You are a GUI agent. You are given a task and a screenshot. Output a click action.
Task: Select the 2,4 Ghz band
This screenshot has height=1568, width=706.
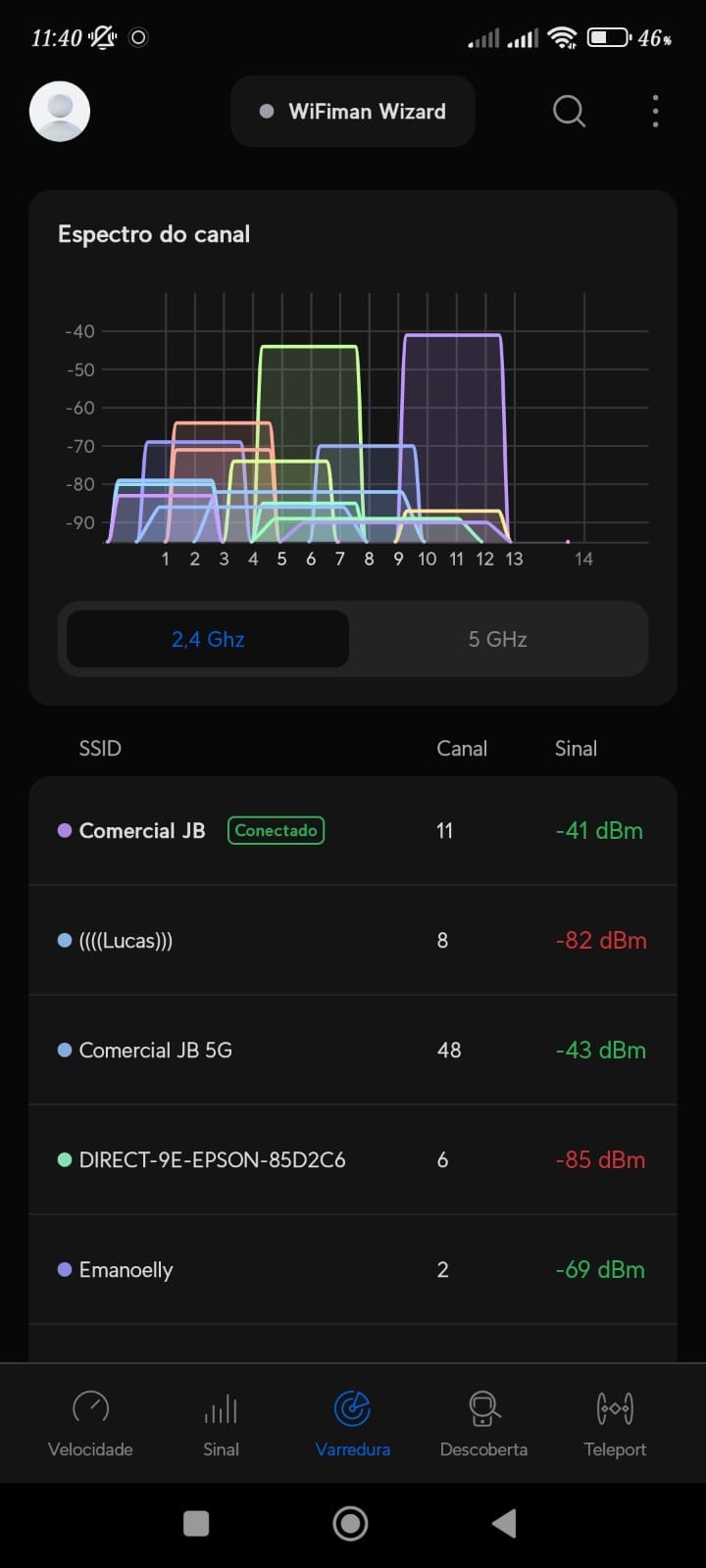click(208, 639)
